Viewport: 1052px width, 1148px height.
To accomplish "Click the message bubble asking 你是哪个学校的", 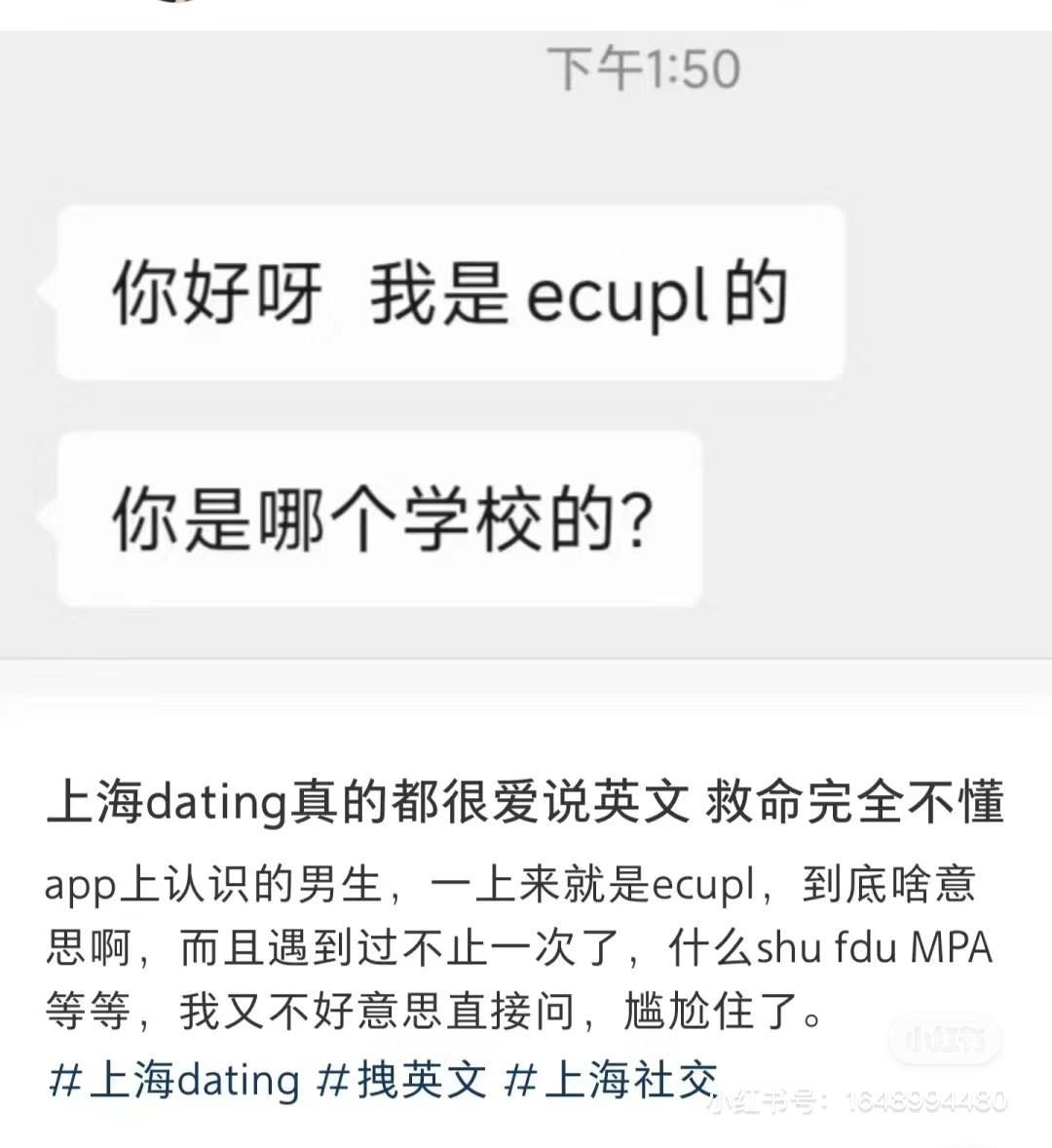I will tap(380, 517).
